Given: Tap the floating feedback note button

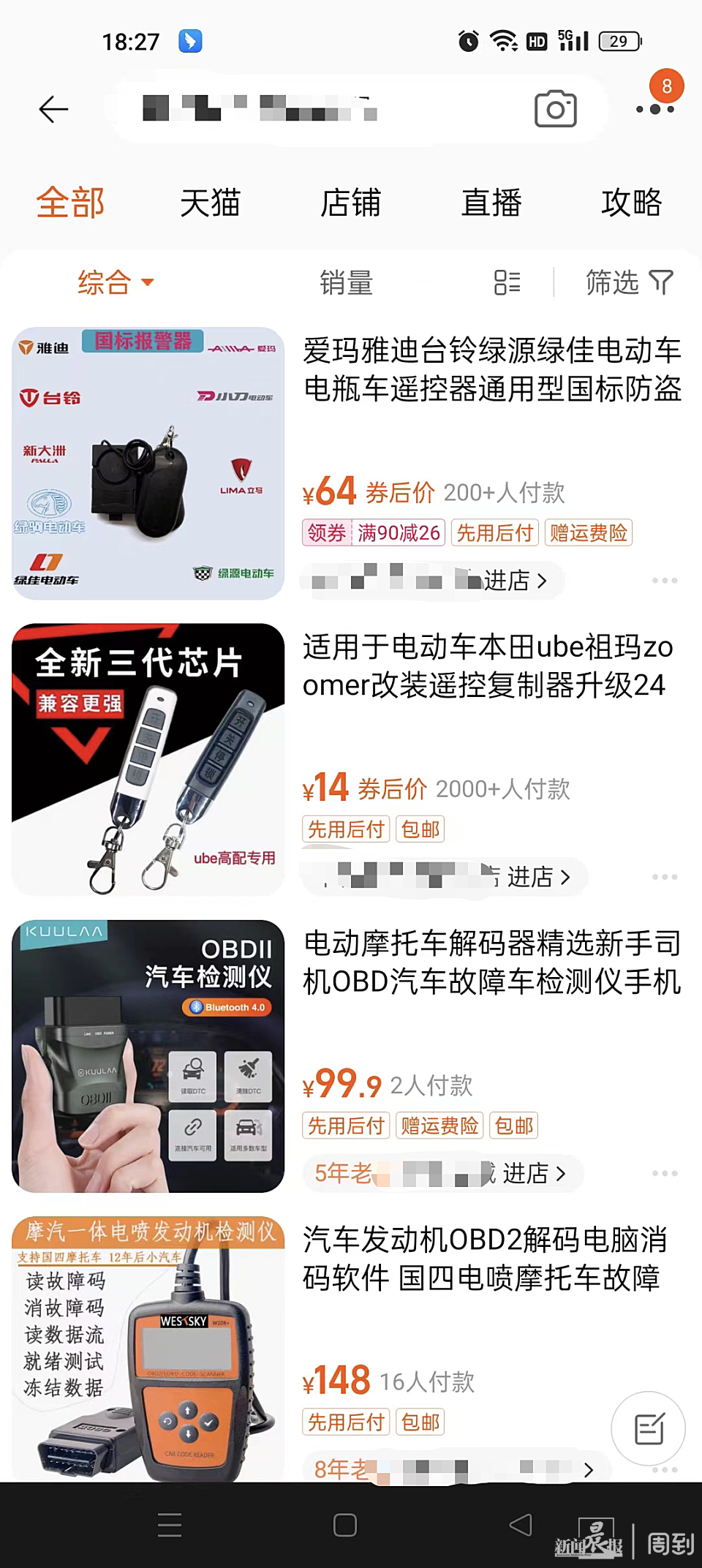Looking at the screenshot, I should pyautogui.click(x=648, y=1428).
